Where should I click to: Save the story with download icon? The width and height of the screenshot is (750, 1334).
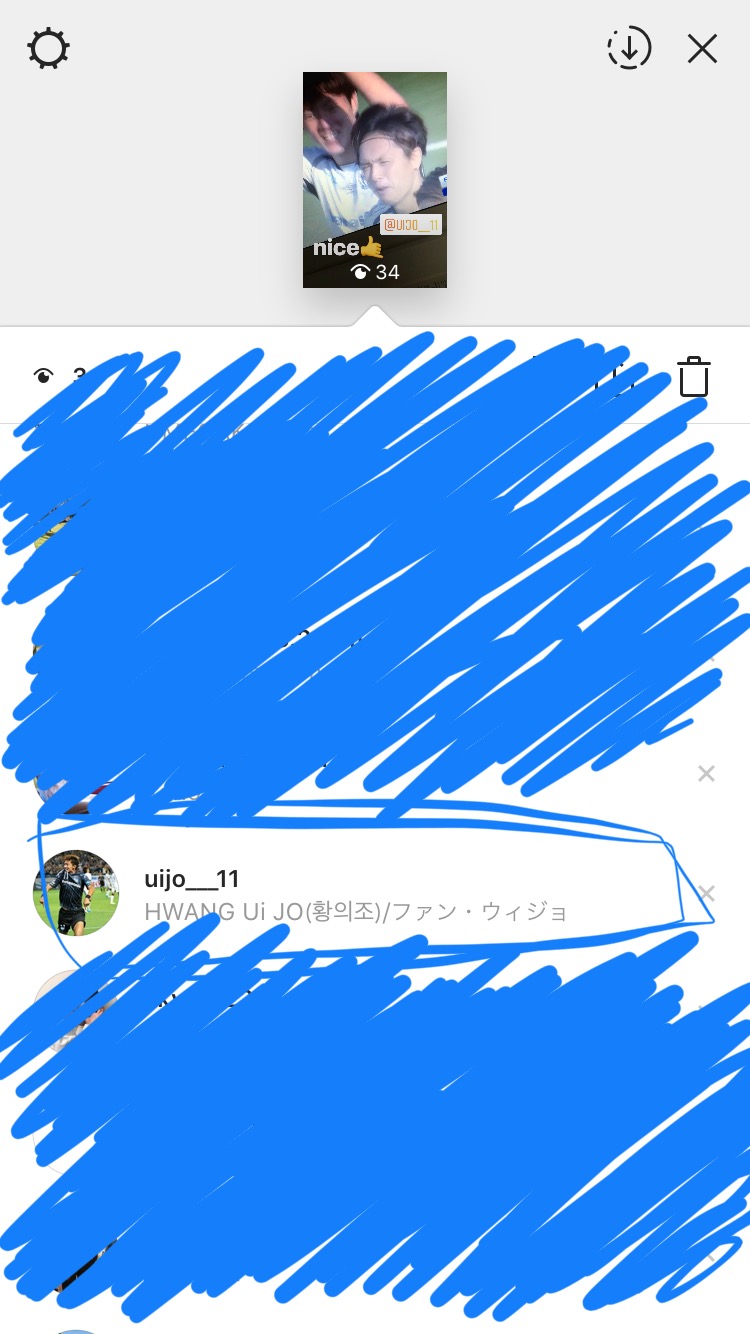tap(629, 48)
